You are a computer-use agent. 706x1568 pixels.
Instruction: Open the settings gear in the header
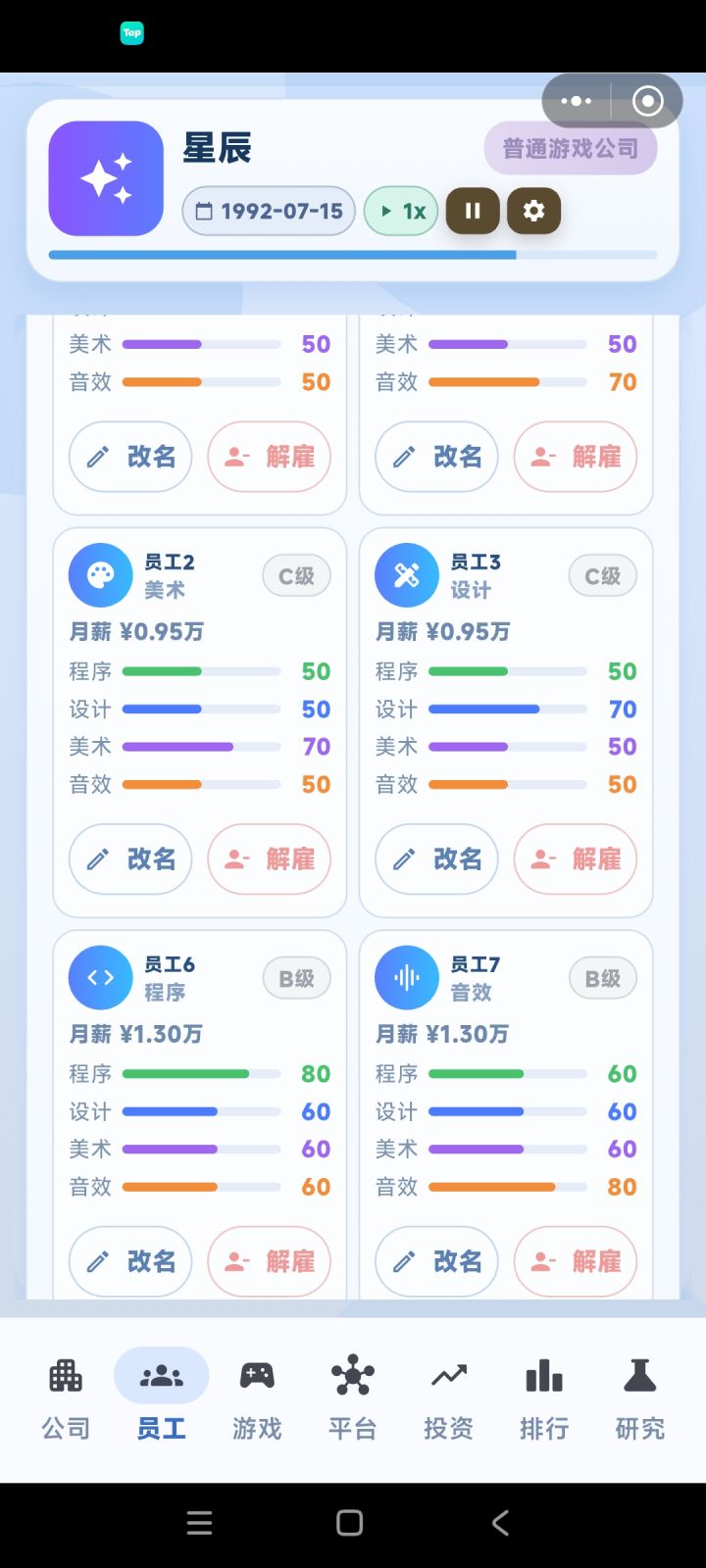tap(533, 211)
